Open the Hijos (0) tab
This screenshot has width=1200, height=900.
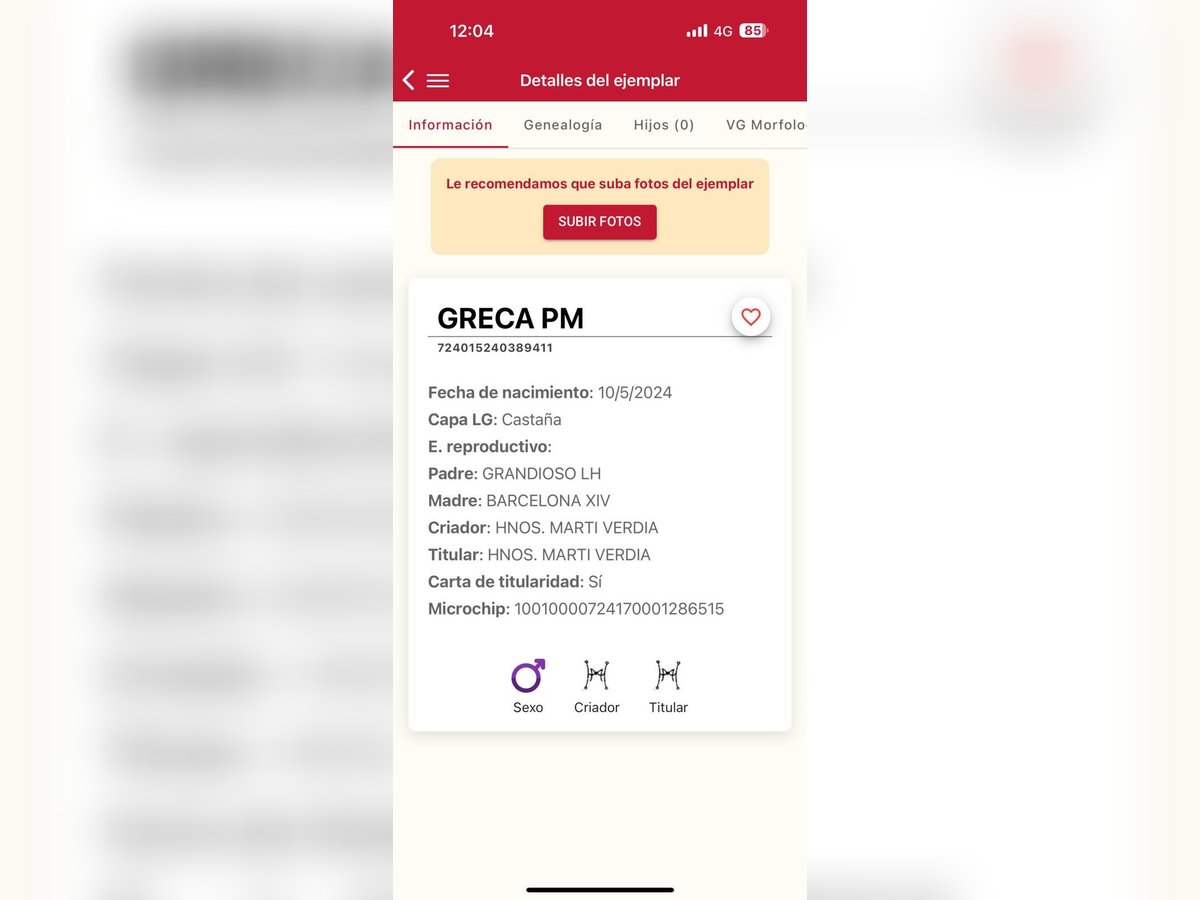point(664,125)
